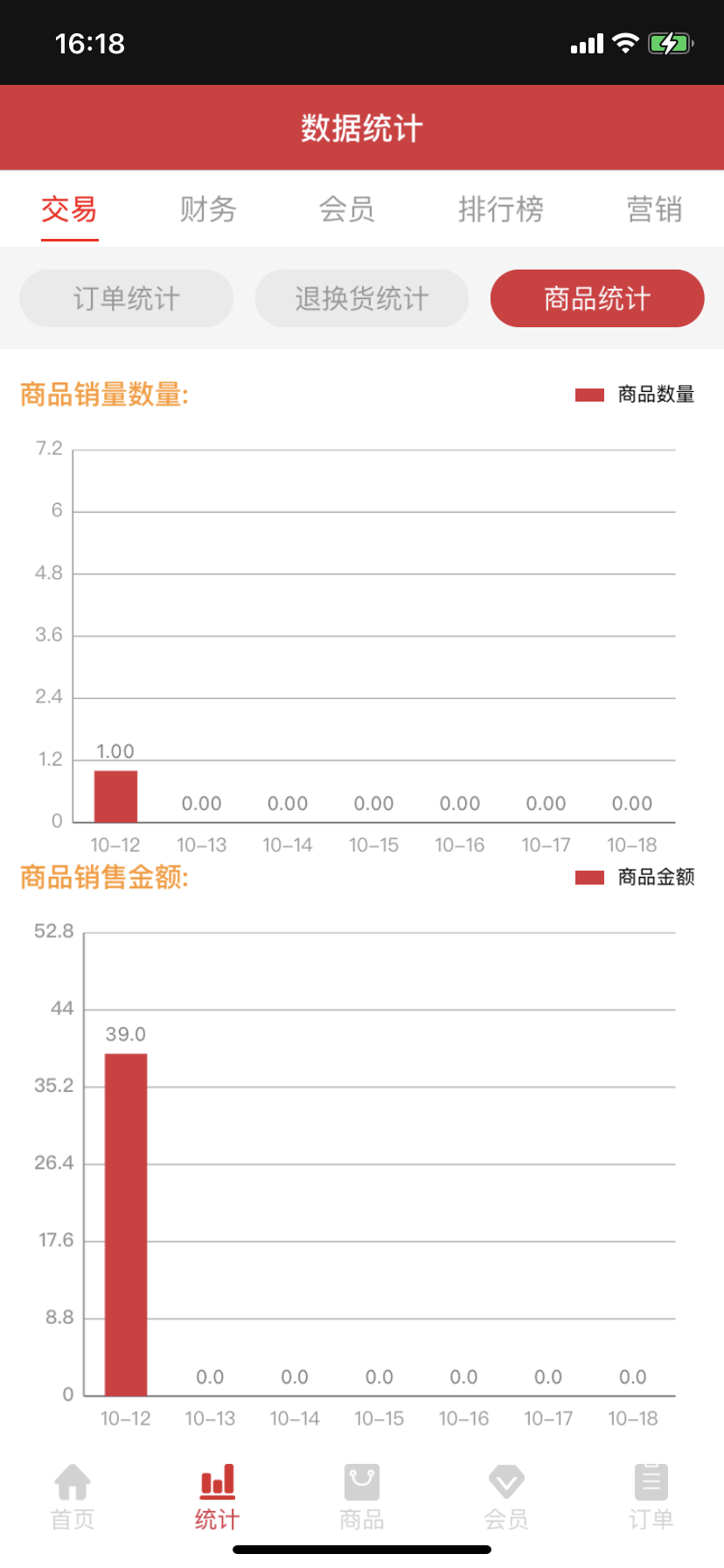
Task: Switch to 退换货统计 view
Action: pyautogui.click(x=362, y=298)
